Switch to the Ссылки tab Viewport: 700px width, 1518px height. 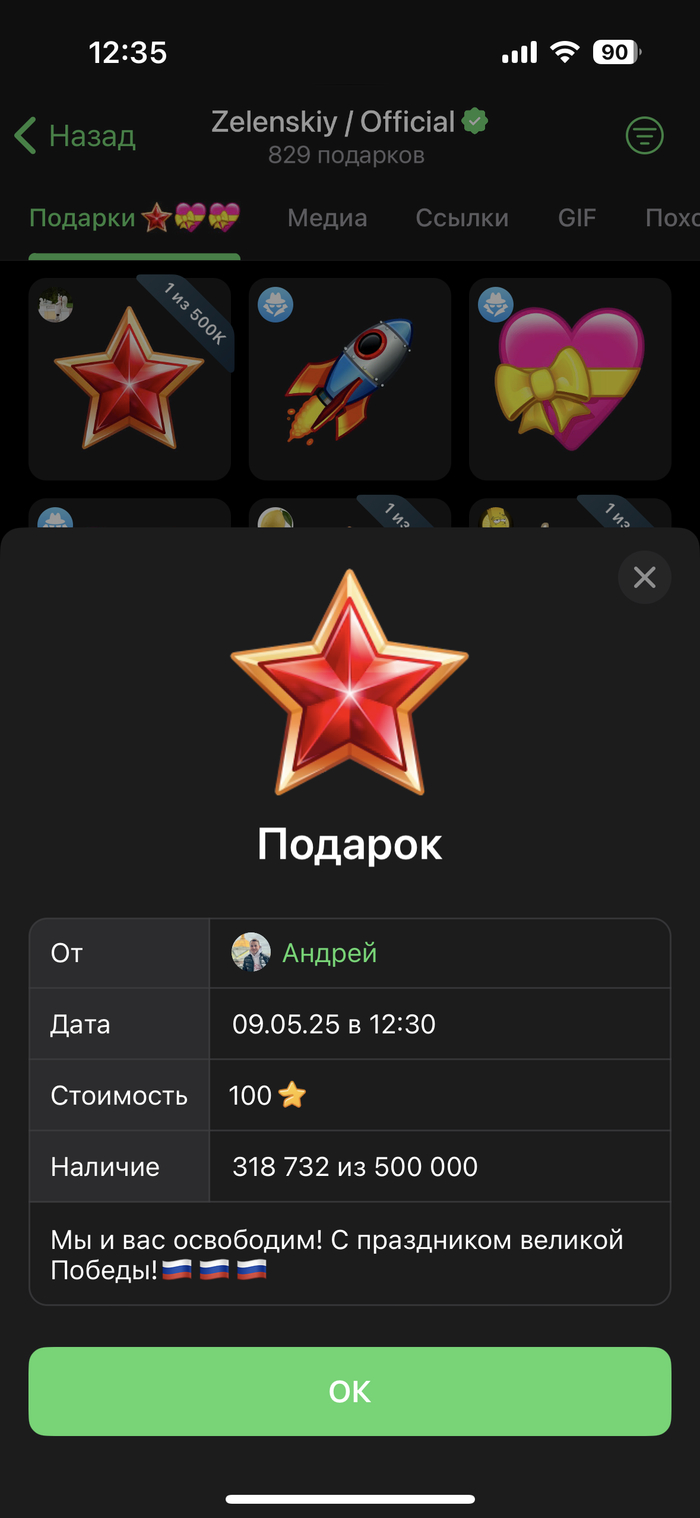tap(462, 218)
